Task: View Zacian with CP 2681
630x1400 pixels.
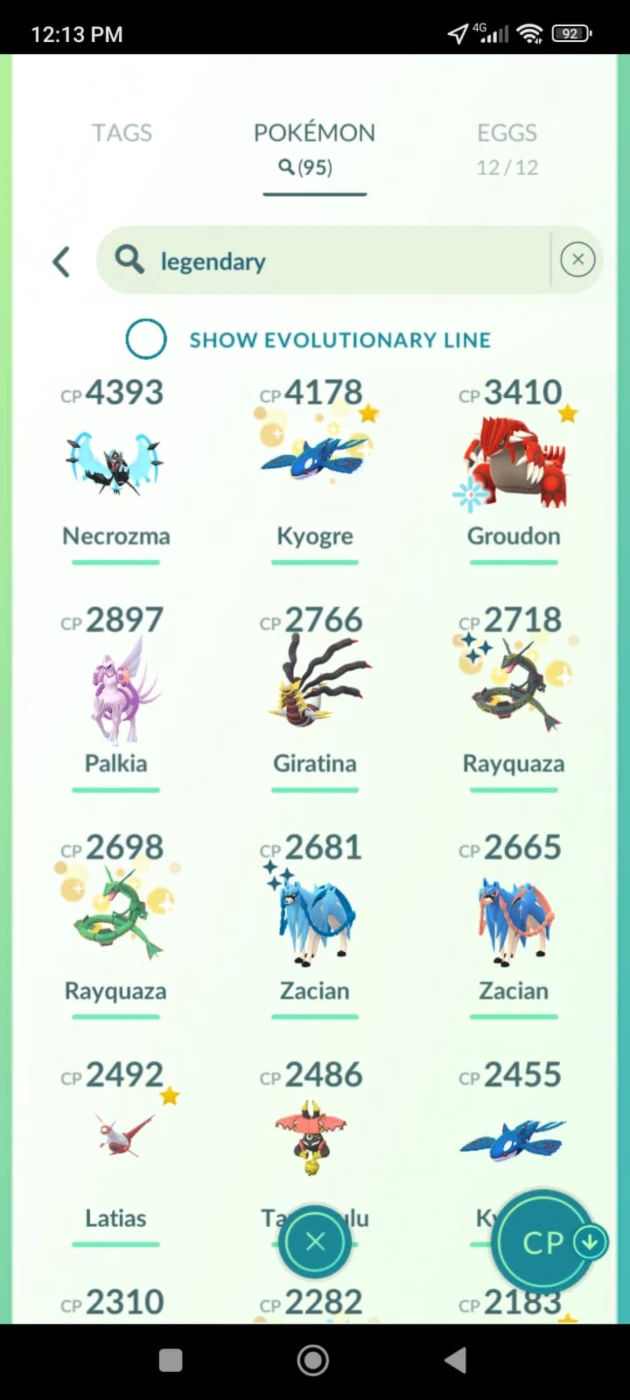Action: point(315,925)
